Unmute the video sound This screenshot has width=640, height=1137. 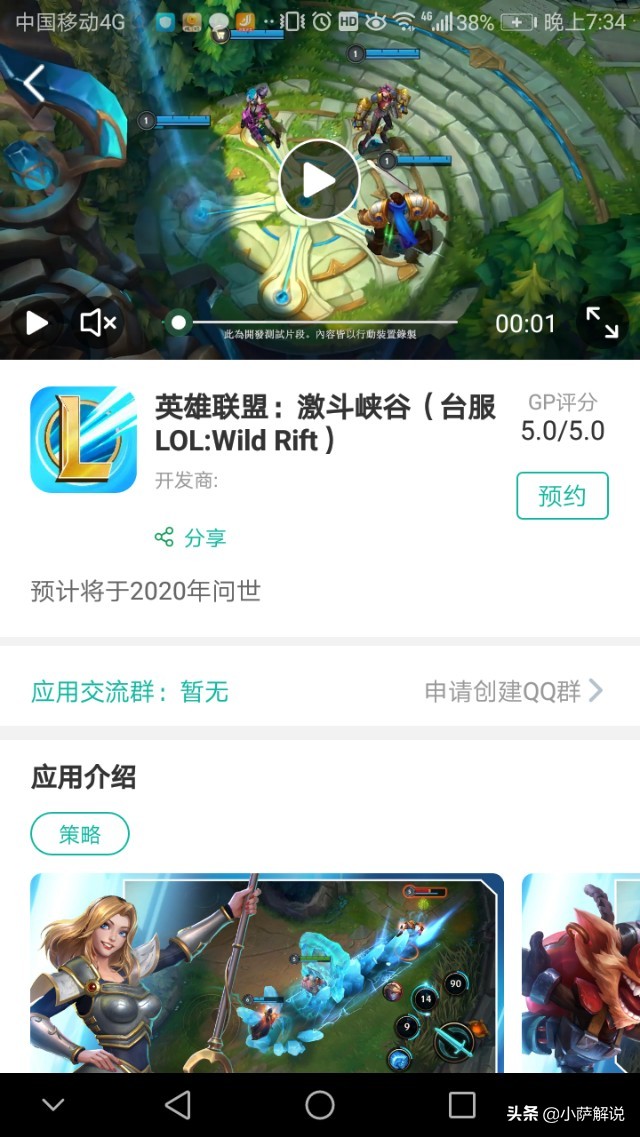click(98, 322)
